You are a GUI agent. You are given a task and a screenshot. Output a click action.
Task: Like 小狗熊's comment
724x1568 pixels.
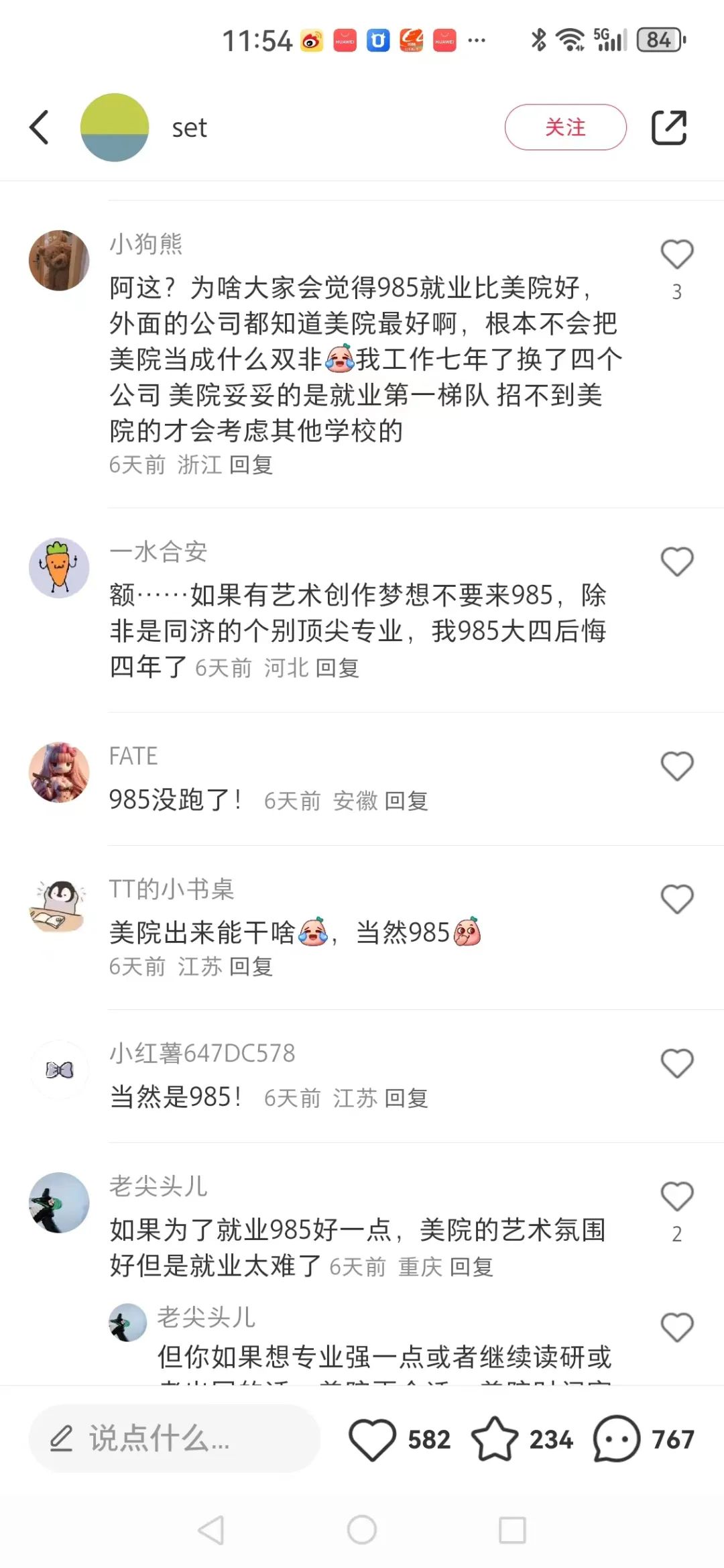(x=676, y=256)
